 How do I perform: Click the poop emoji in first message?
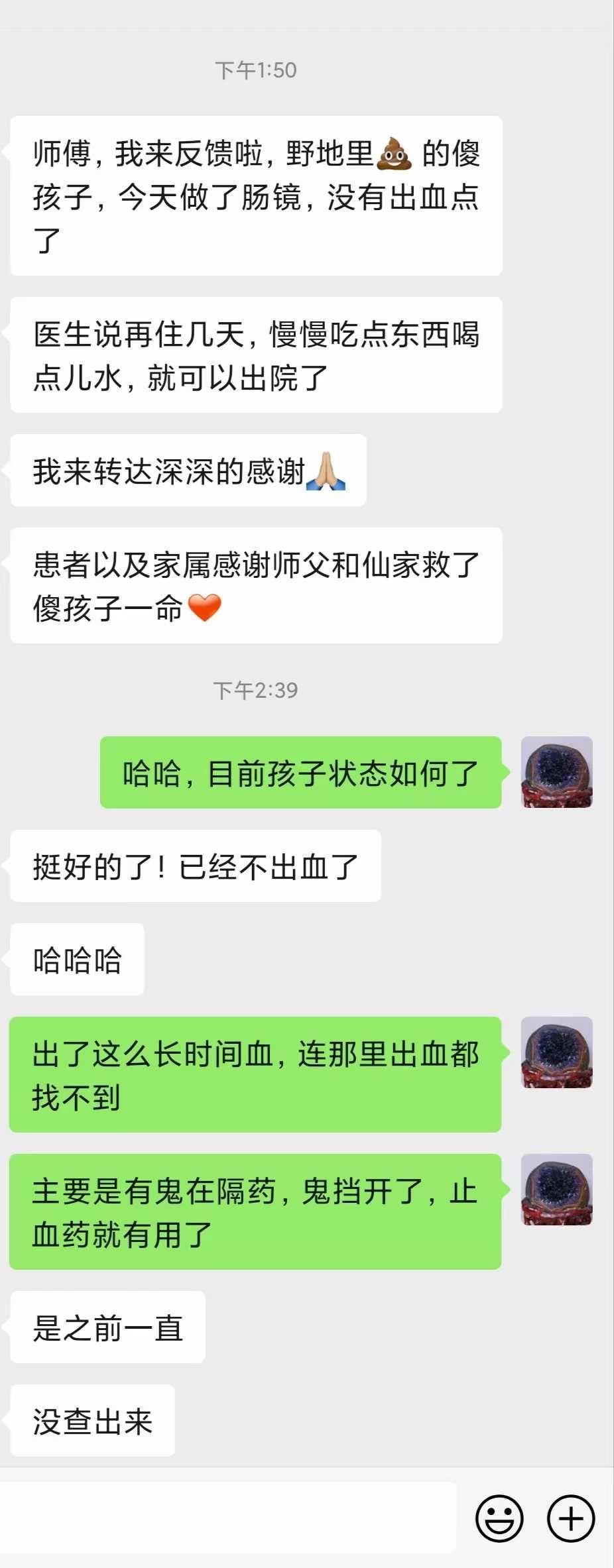pyautogui.click(x=393, y=154)
